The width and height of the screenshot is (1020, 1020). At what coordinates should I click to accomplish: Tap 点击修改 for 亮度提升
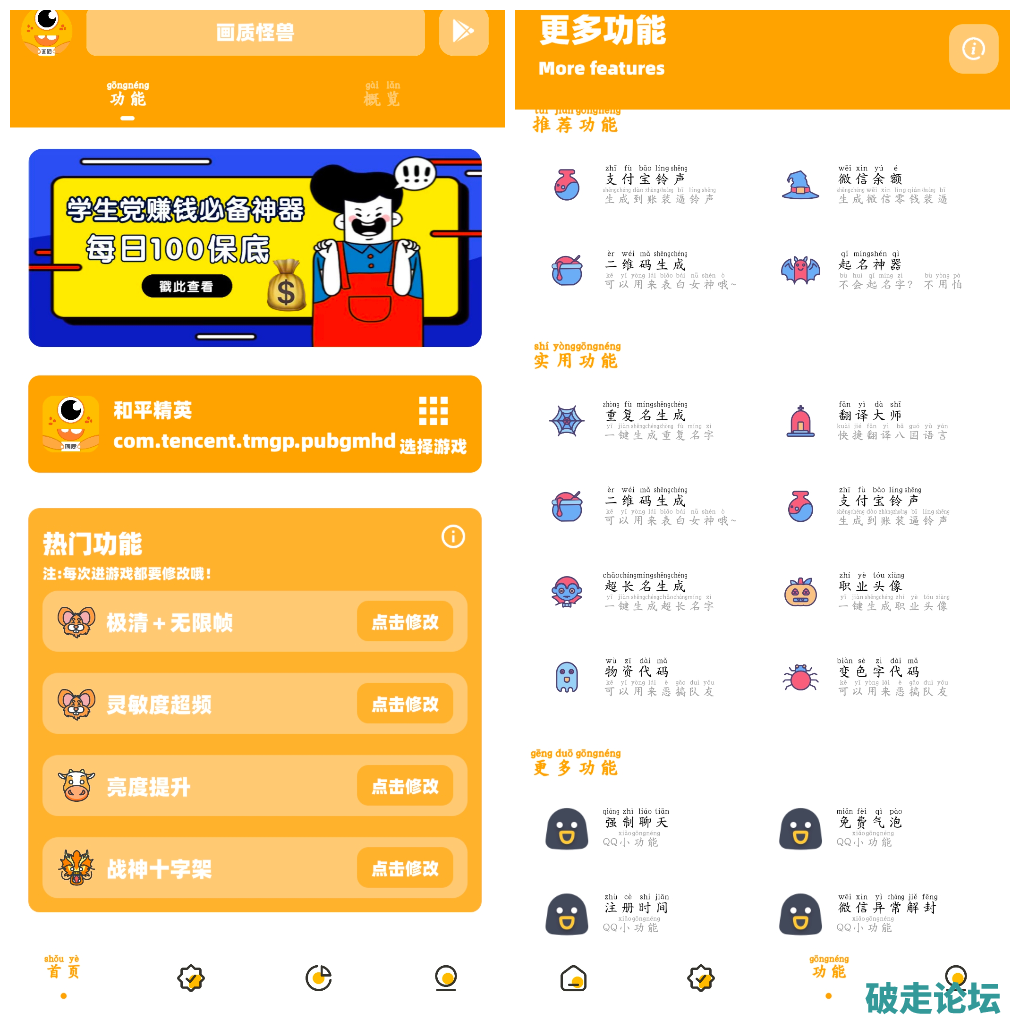point(405,786)
